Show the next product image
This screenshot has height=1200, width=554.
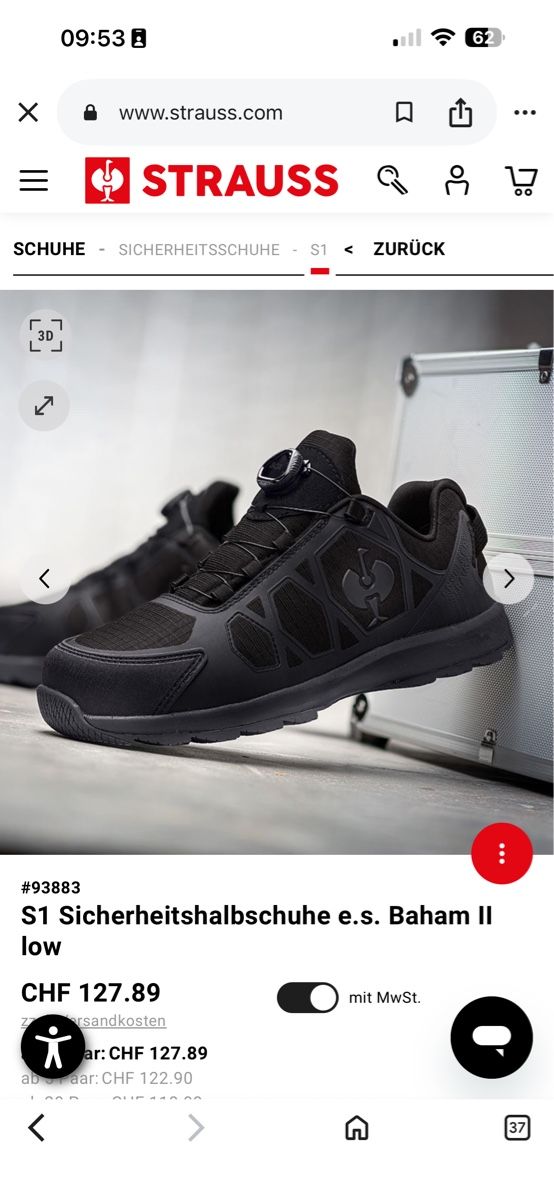[x=509, y=578]
